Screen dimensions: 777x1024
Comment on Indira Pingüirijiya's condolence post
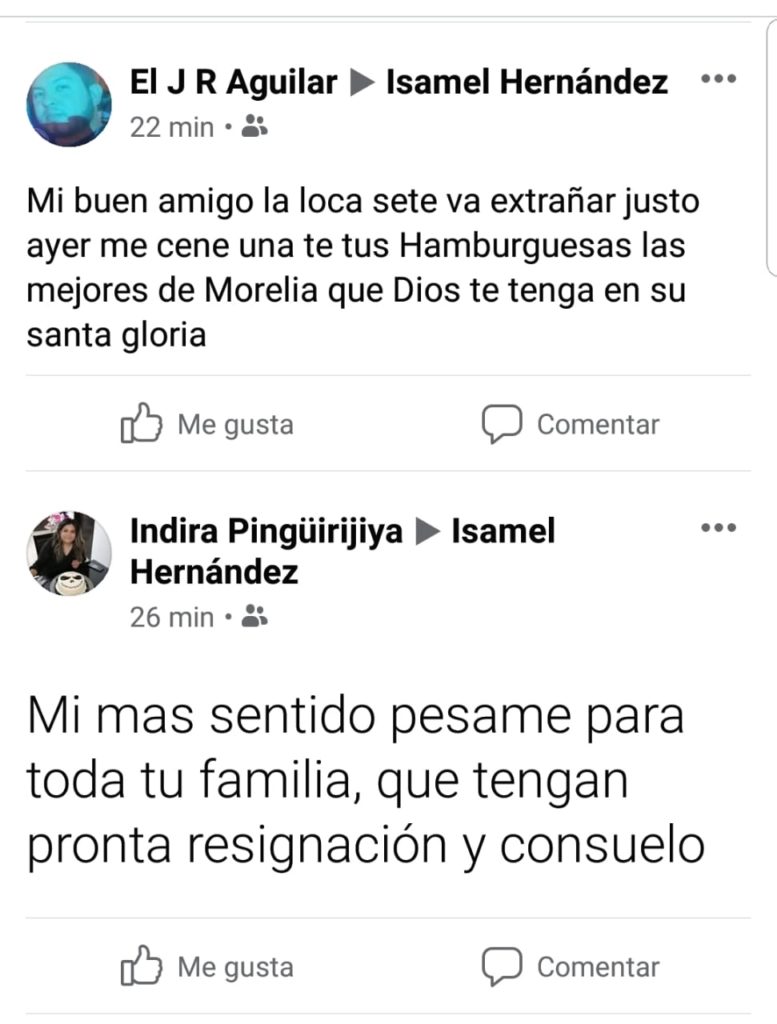(571, 967)
